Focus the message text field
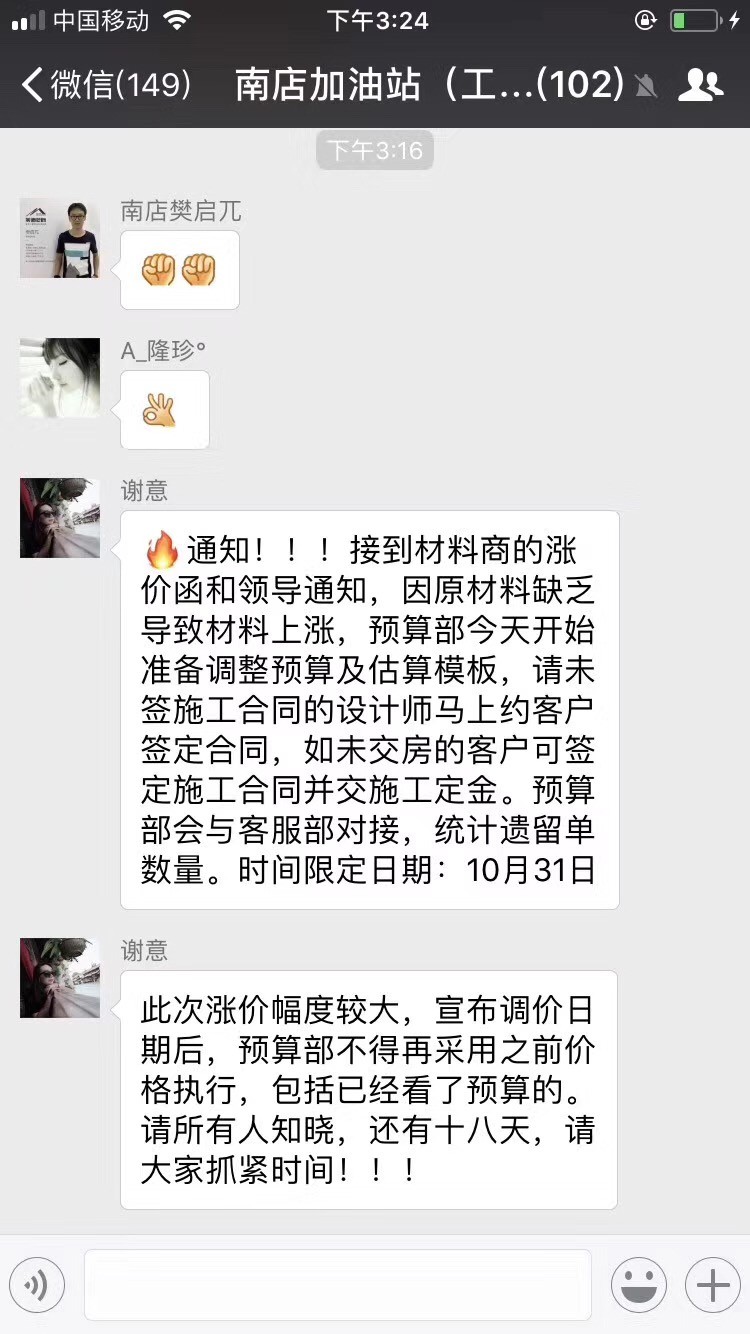Screen dimensions: 750x1334 (x=338, y=1285)
